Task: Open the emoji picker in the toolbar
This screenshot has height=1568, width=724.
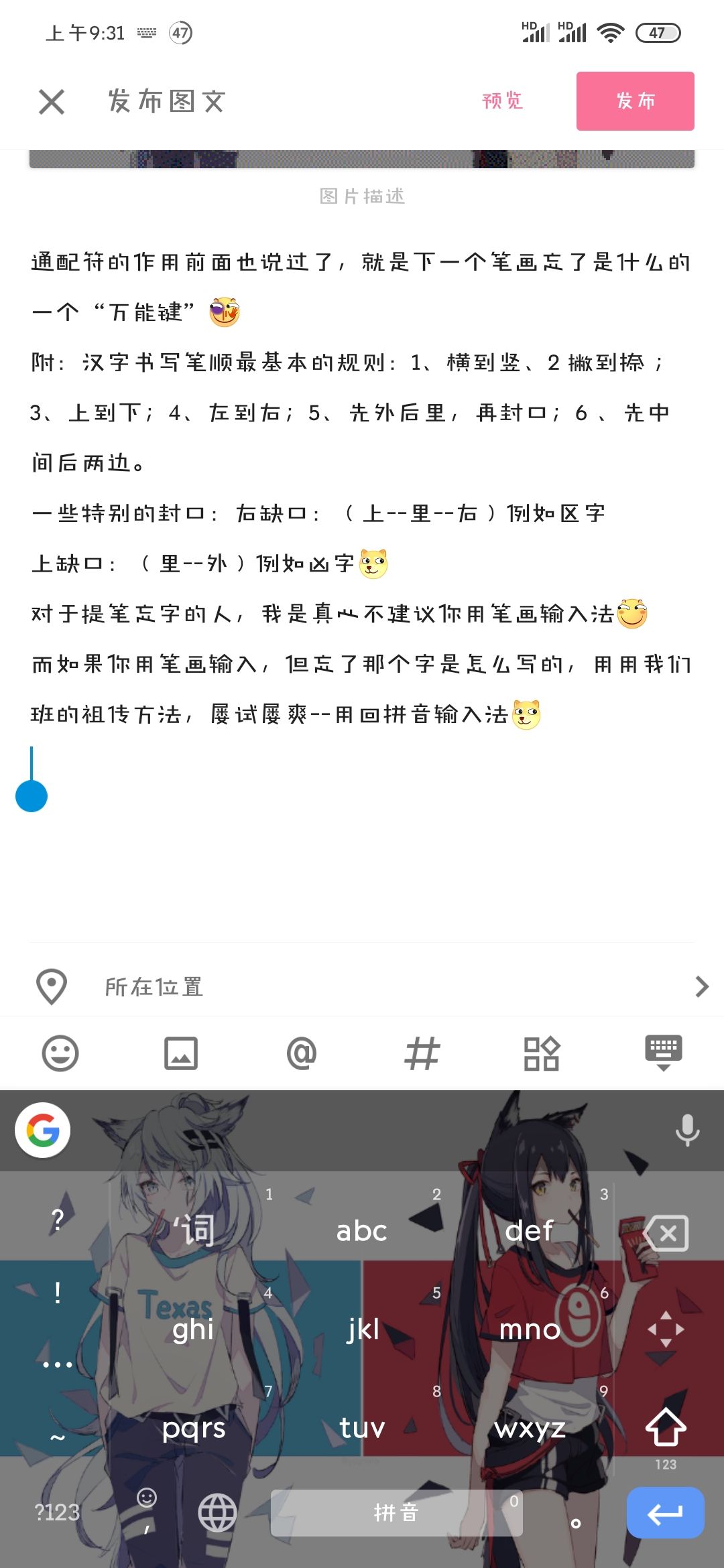Action: 60,1053
